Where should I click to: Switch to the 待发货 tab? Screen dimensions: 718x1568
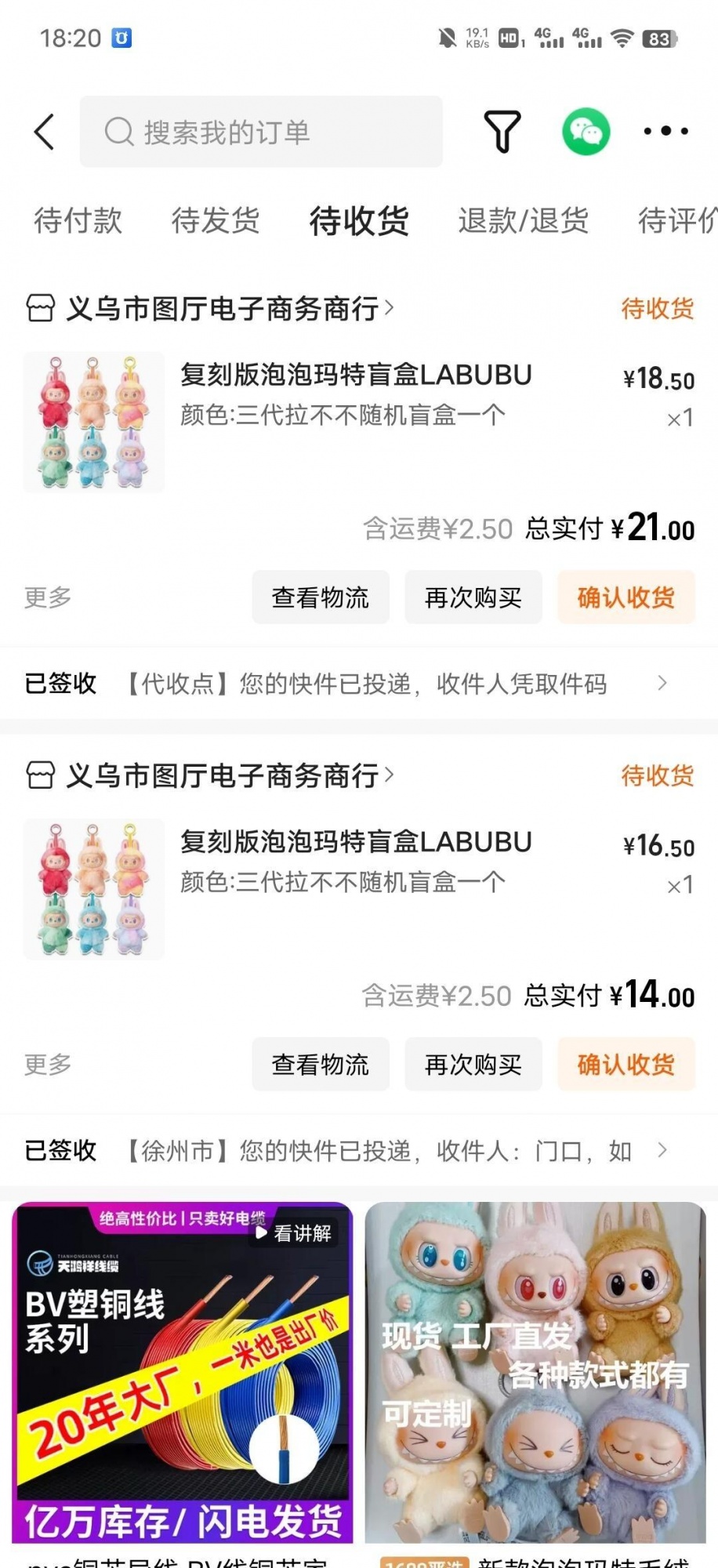point(215,220)
